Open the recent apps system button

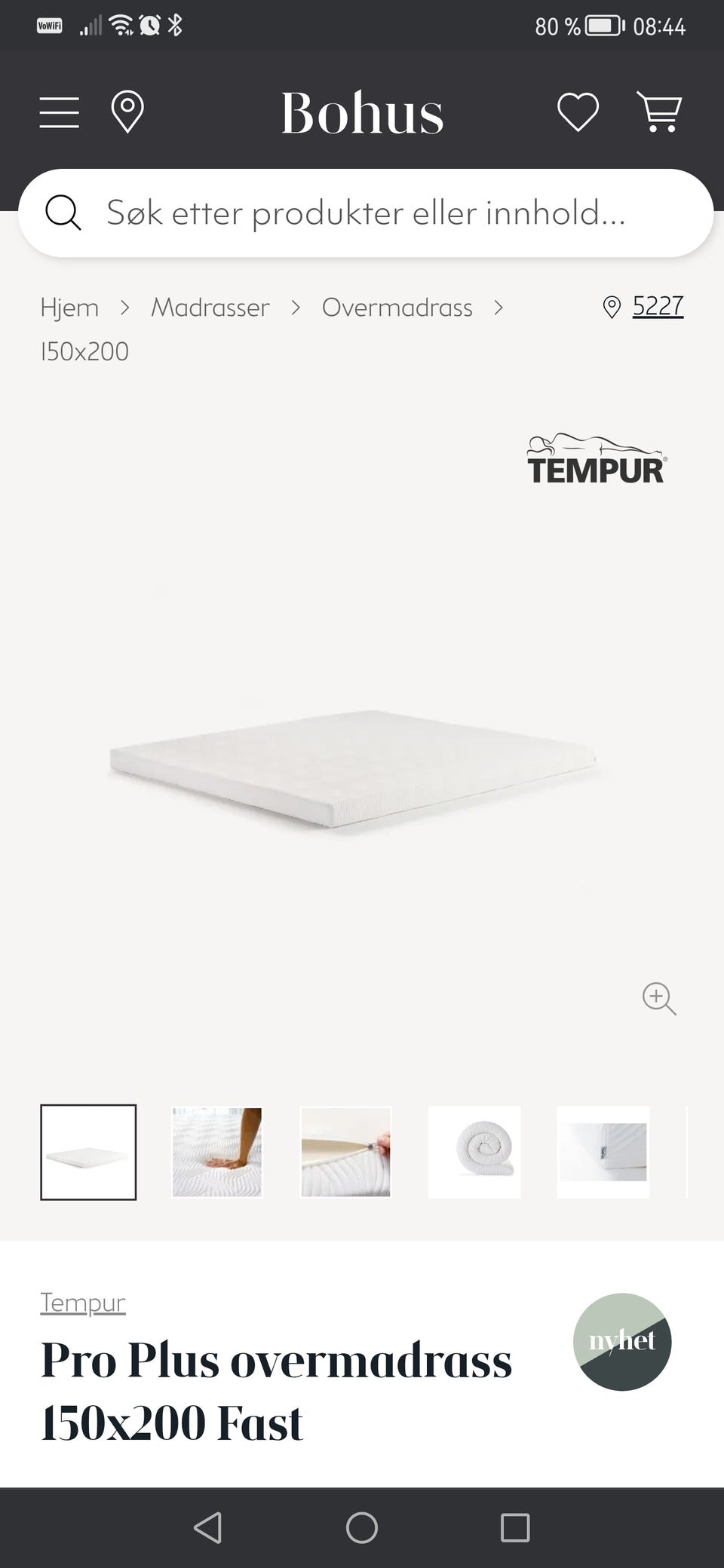[x=515, y=1527]
